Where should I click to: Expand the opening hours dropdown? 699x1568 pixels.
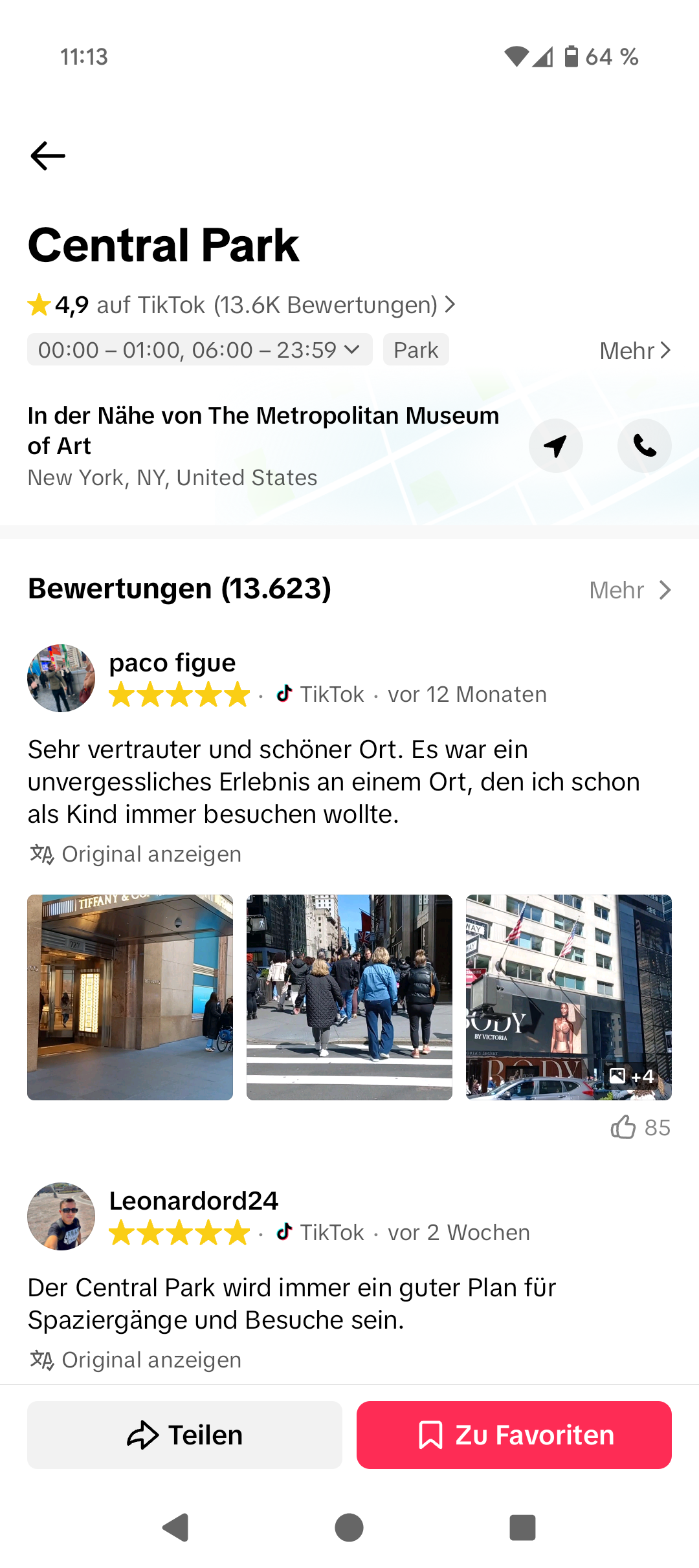coord(199,350)
